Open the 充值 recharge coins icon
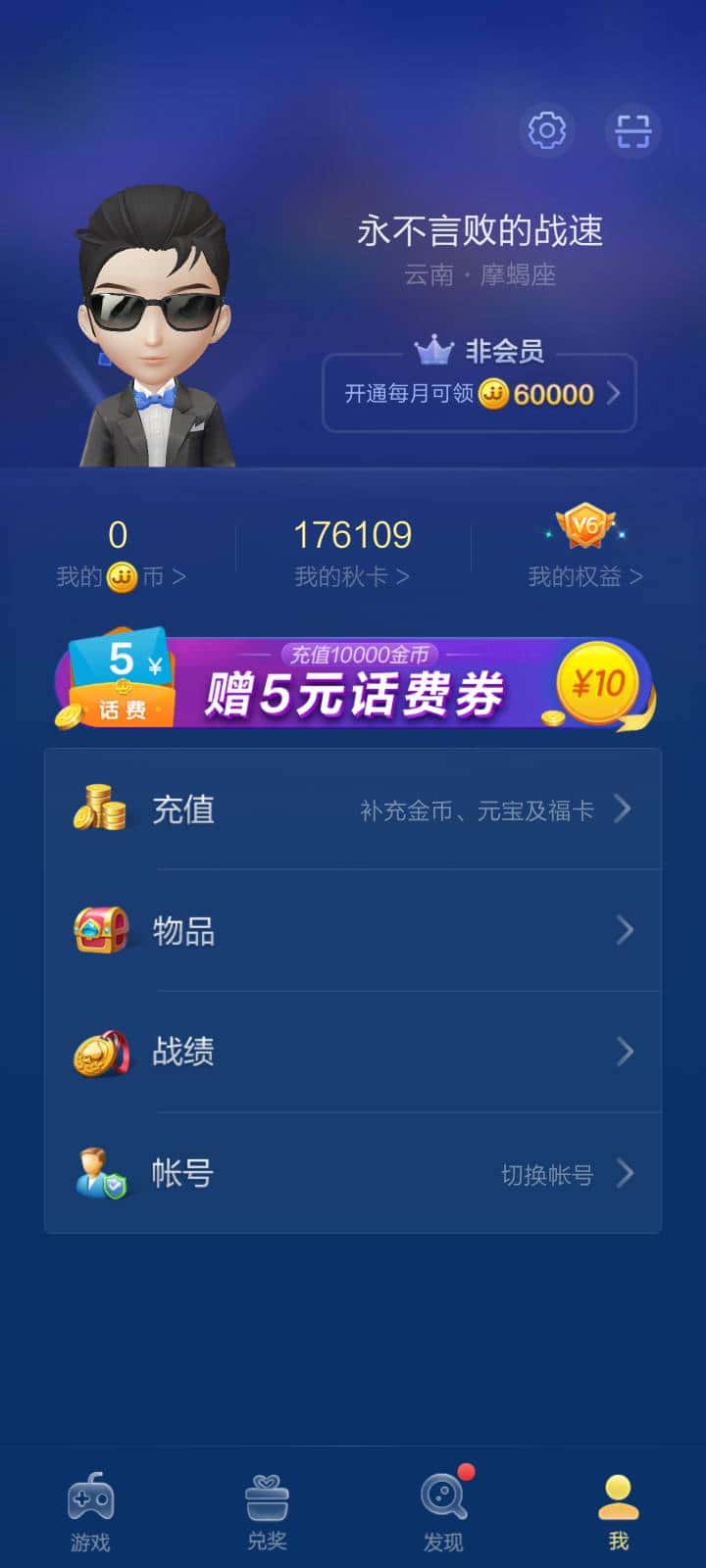 (x=101, y=808)
